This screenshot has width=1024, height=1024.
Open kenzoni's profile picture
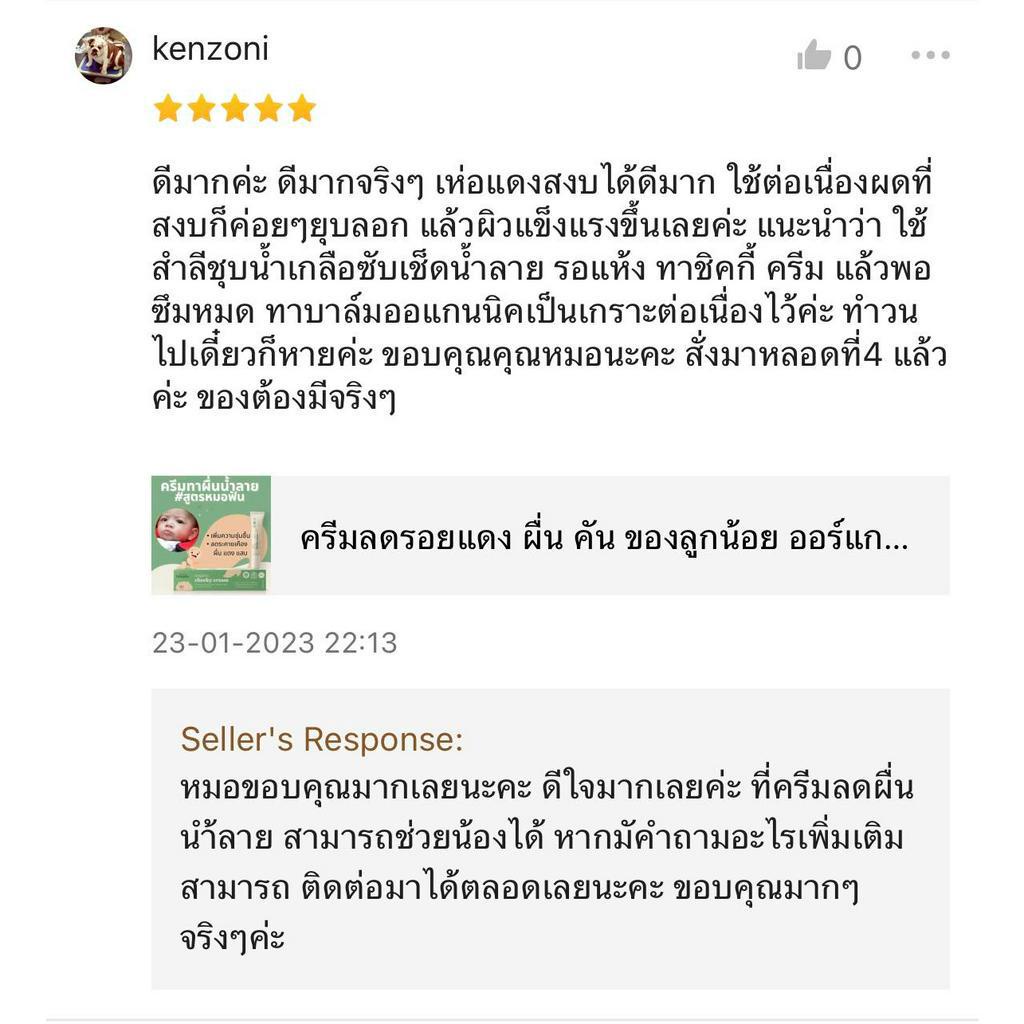[103, 56]
